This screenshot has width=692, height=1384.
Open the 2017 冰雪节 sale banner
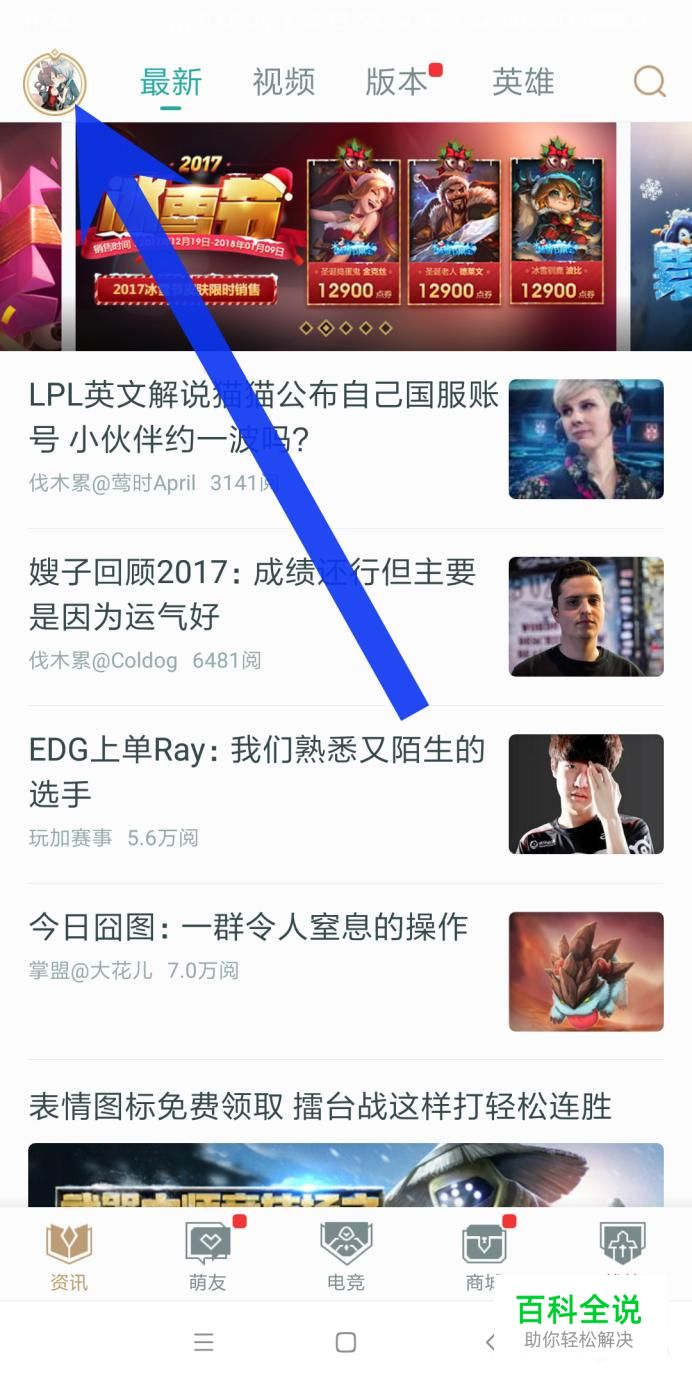[346, 236]
